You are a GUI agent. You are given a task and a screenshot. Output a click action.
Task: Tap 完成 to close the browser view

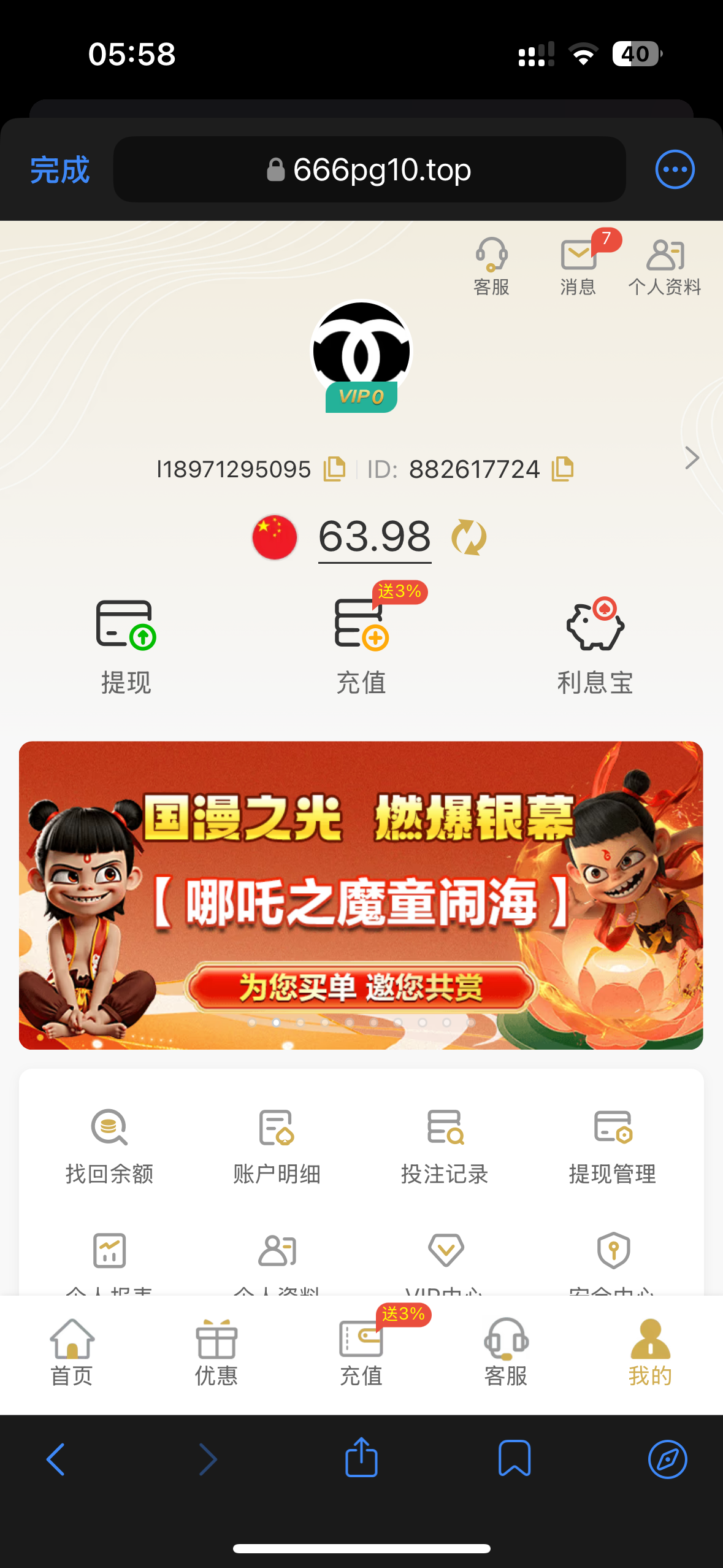tap(59, 170)
